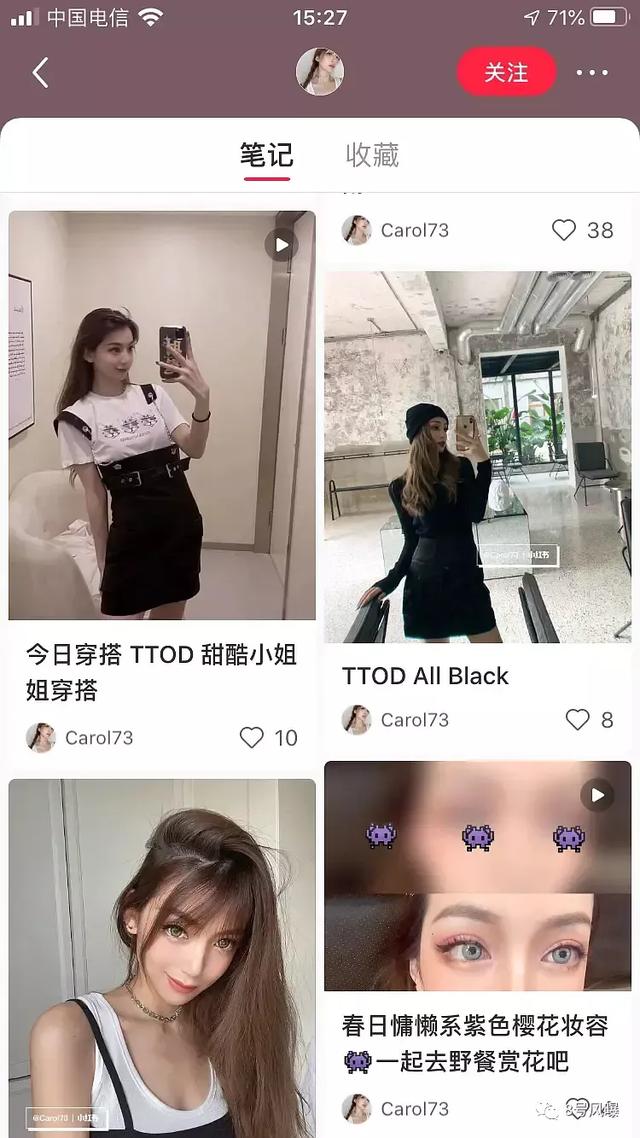The width and height of the screenshot is (640, 1138).
Task: Go back with the arrow icon
Action: (41, 73)
